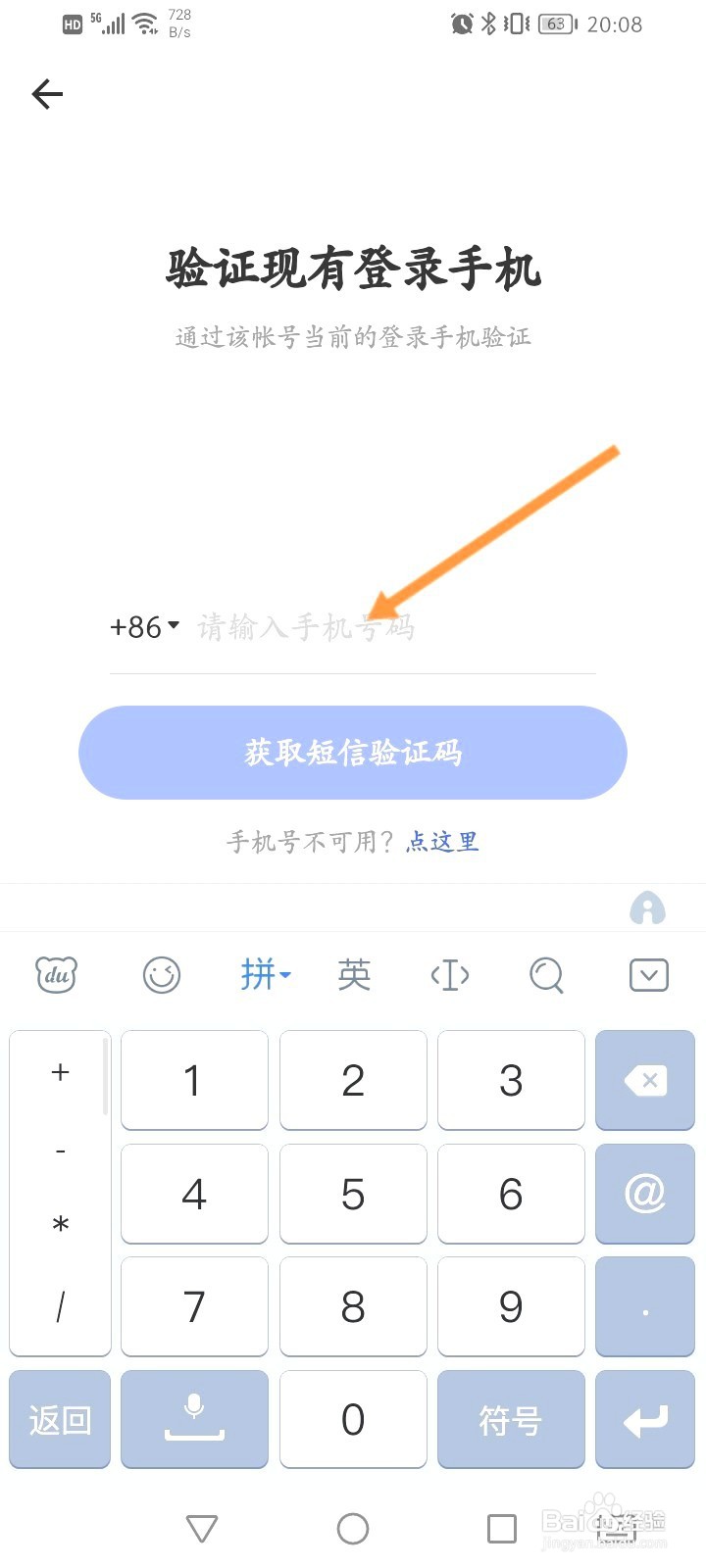Open keyboard search with the magnifier icon
Viewport: 706px width, 1568px height.
coord(546,974)
